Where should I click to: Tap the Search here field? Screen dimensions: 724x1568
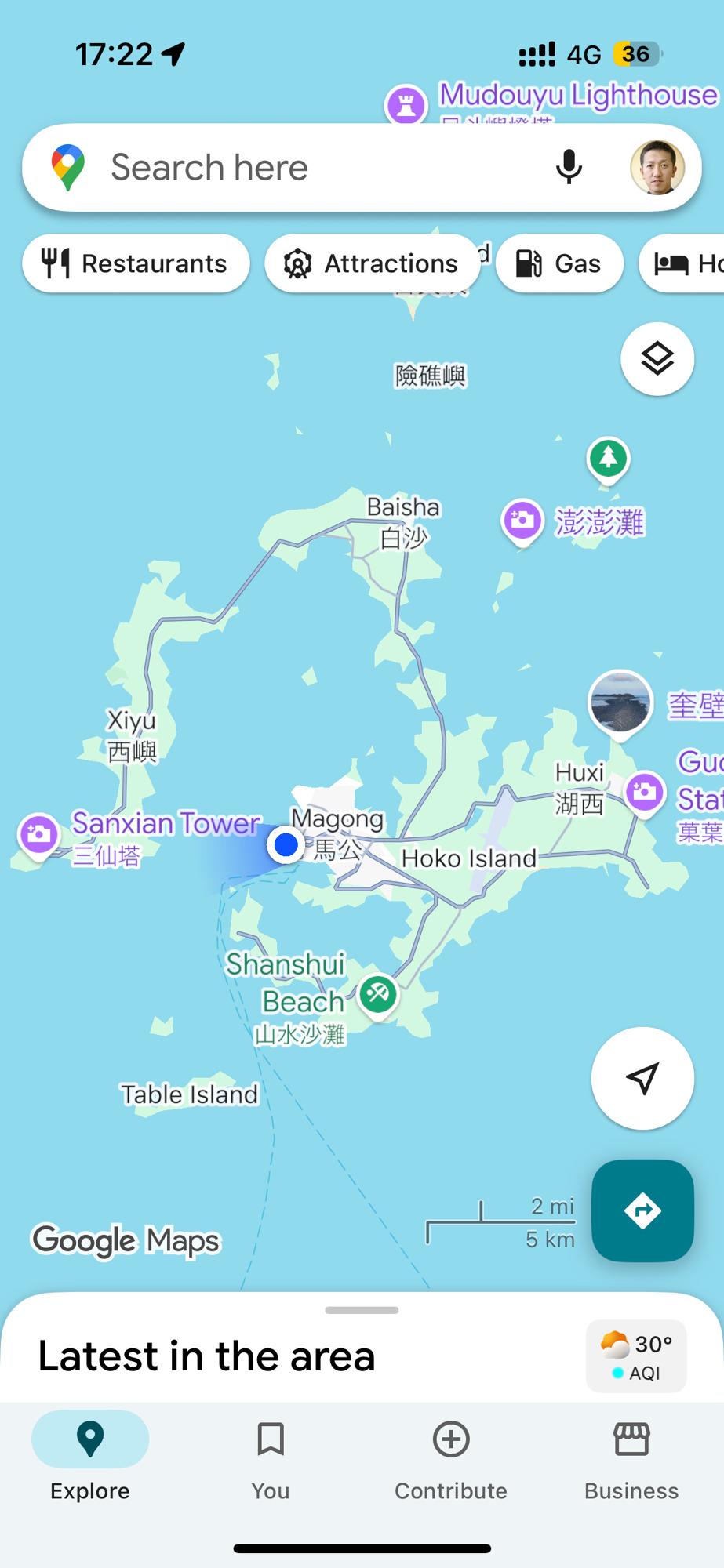click(314, 168)
